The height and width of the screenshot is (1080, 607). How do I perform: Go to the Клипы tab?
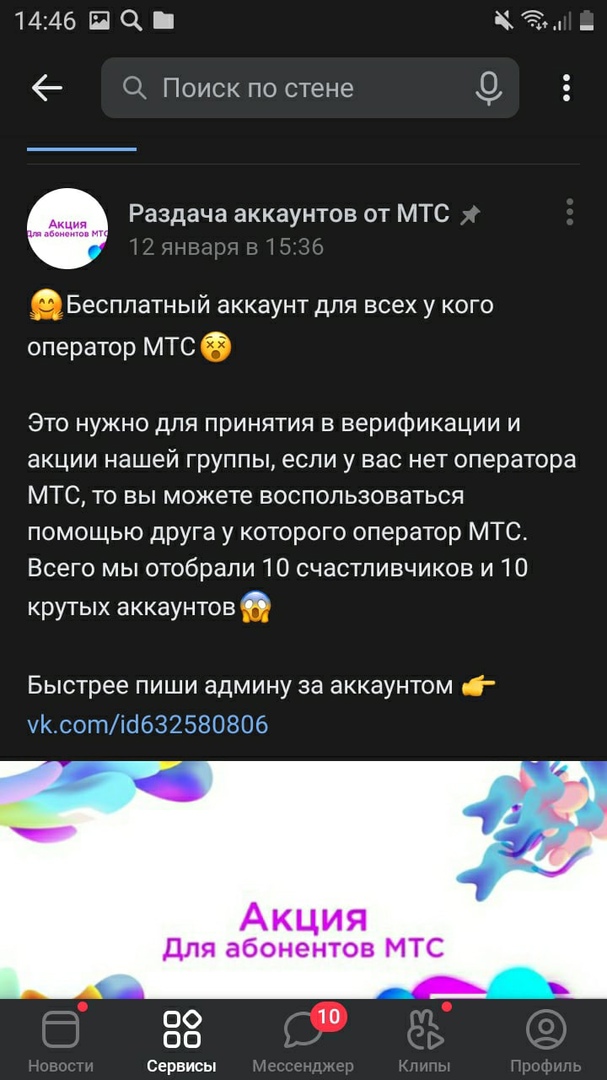click(x=424, y=1040)
